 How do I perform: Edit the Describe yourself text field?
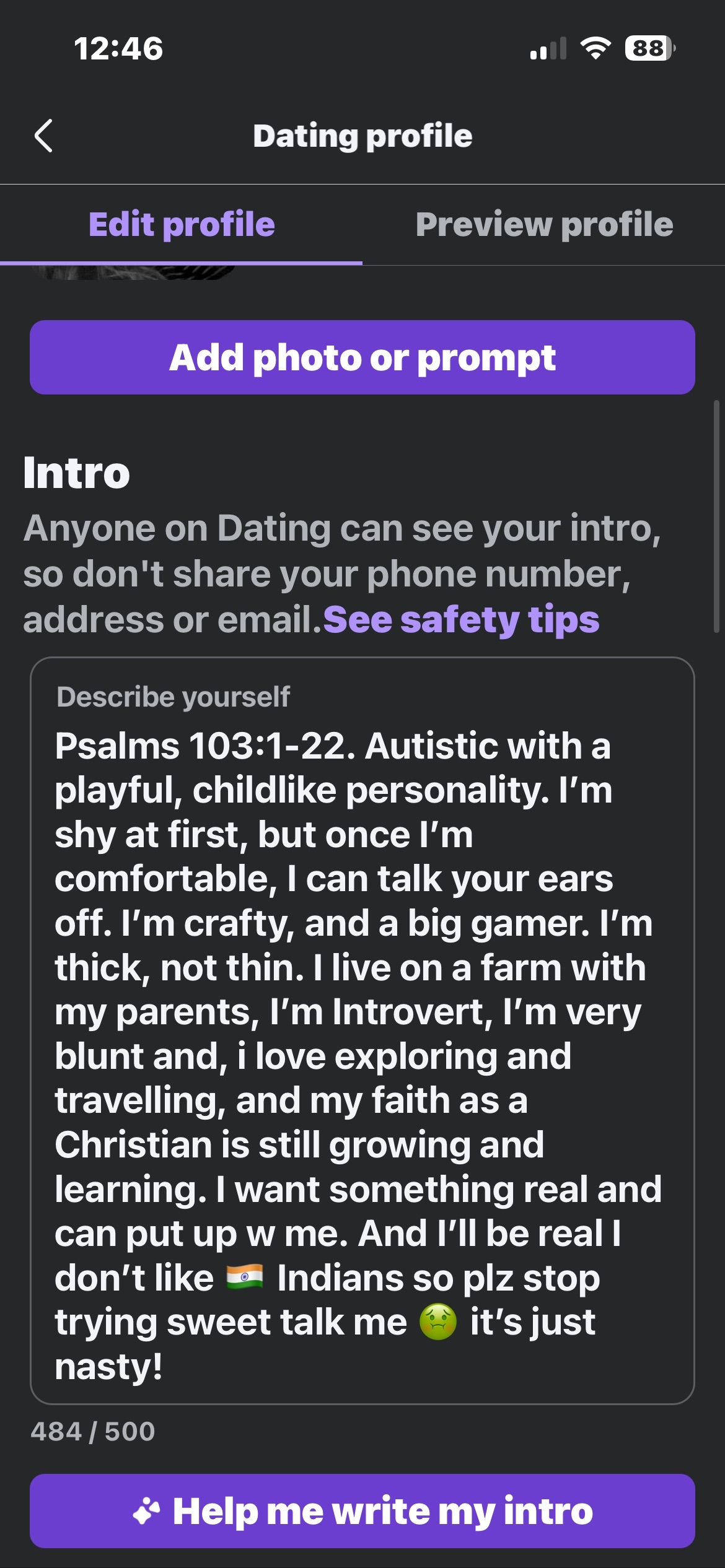coord(362,1053)
